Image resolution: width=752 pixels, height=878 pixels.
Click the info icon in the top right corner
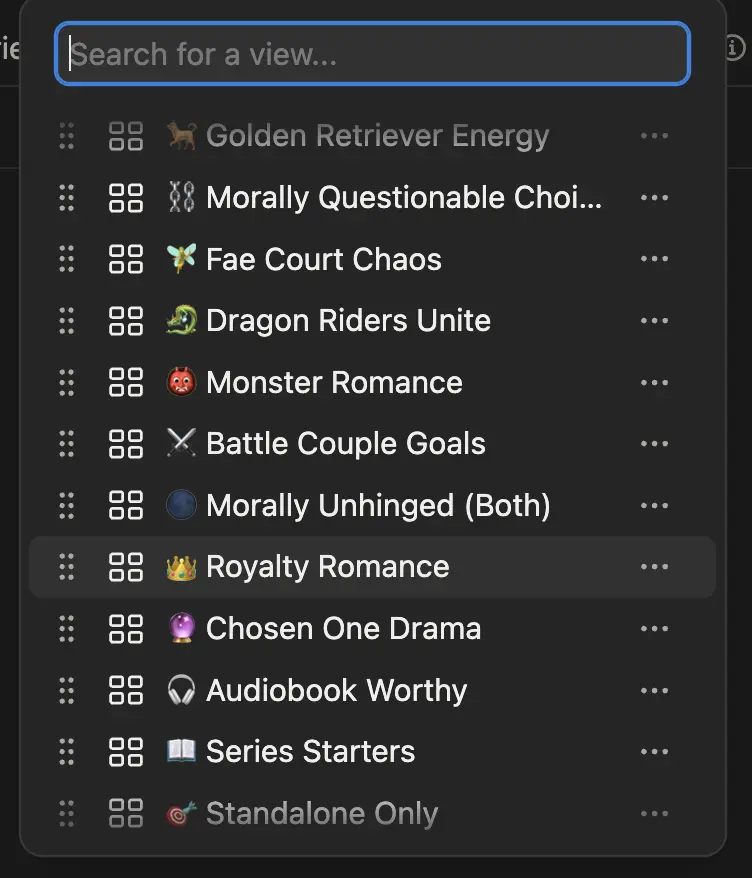click(735, 47)
